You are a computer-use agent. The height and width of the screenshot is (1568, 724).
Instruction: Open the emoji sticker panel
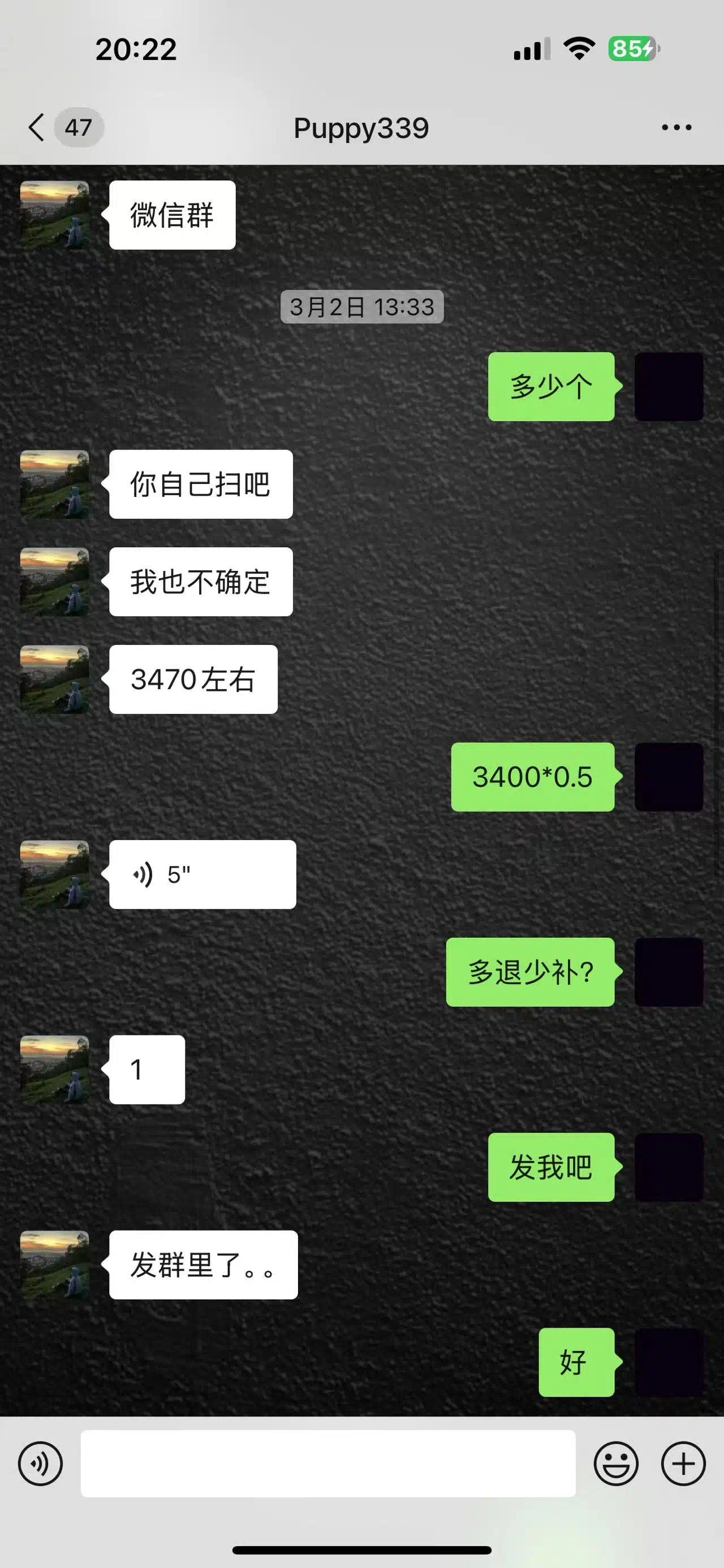click(x=615, y=1463)
